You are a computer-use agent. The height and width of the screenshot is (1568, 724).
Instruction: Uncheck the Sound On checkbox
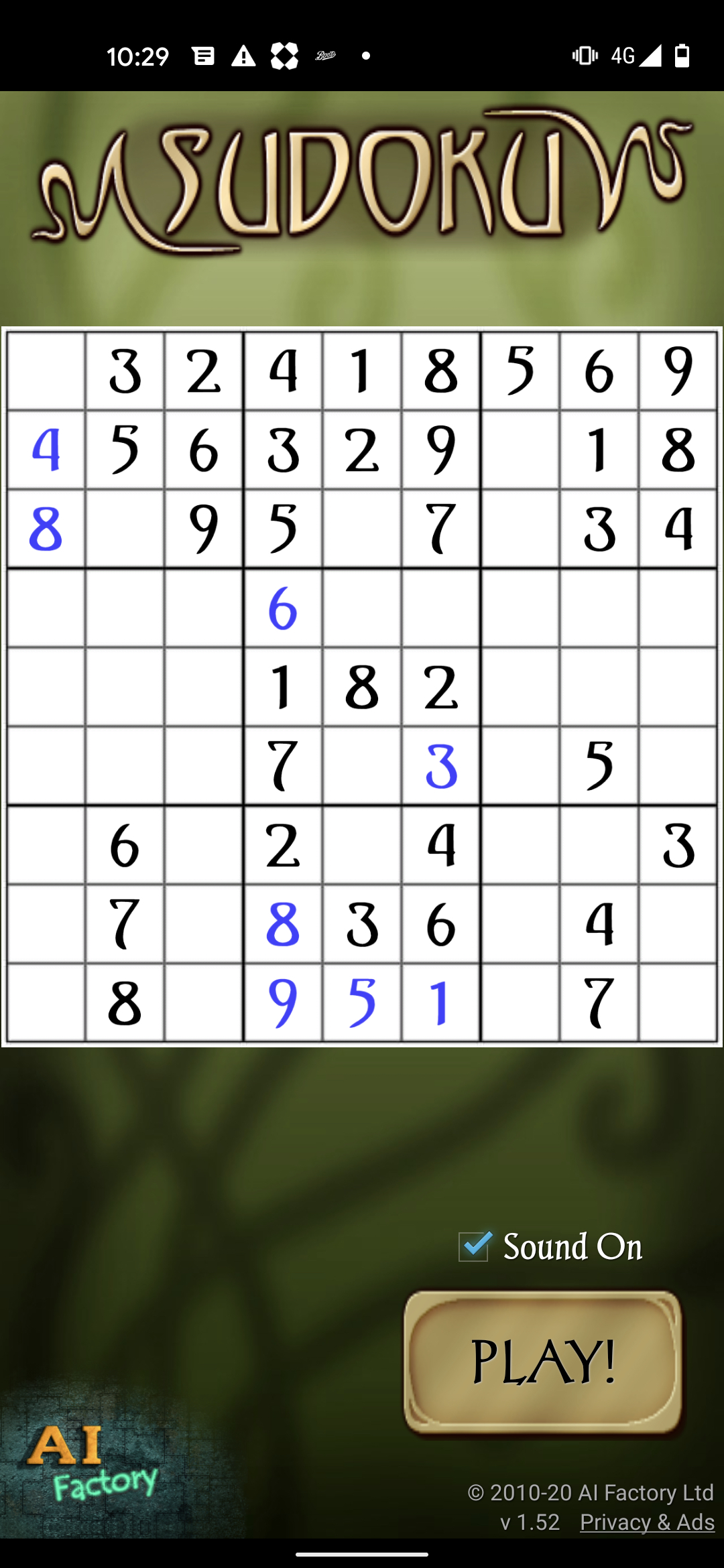(474, 1247)
